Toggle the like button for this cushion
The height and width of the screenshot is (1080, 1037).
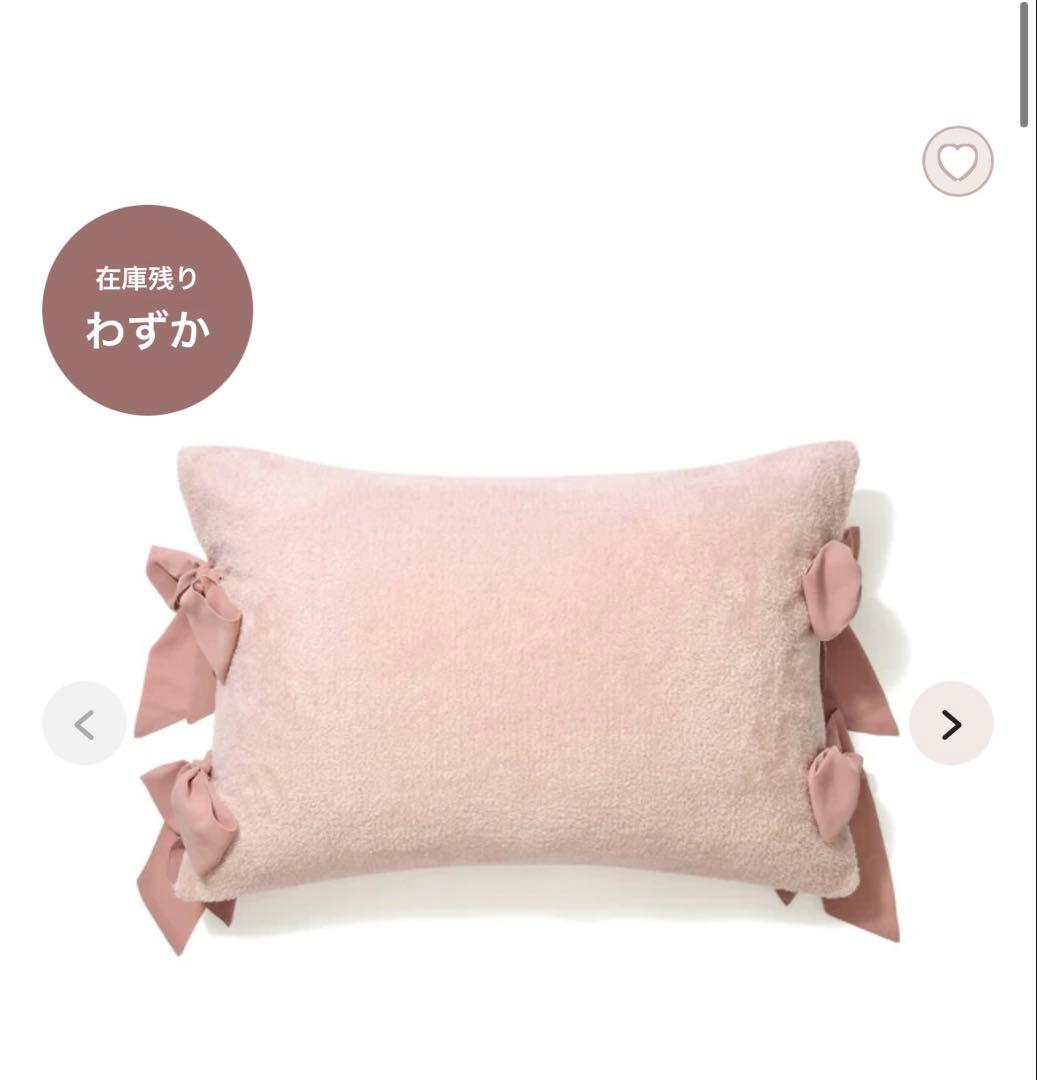pos(957,163)
